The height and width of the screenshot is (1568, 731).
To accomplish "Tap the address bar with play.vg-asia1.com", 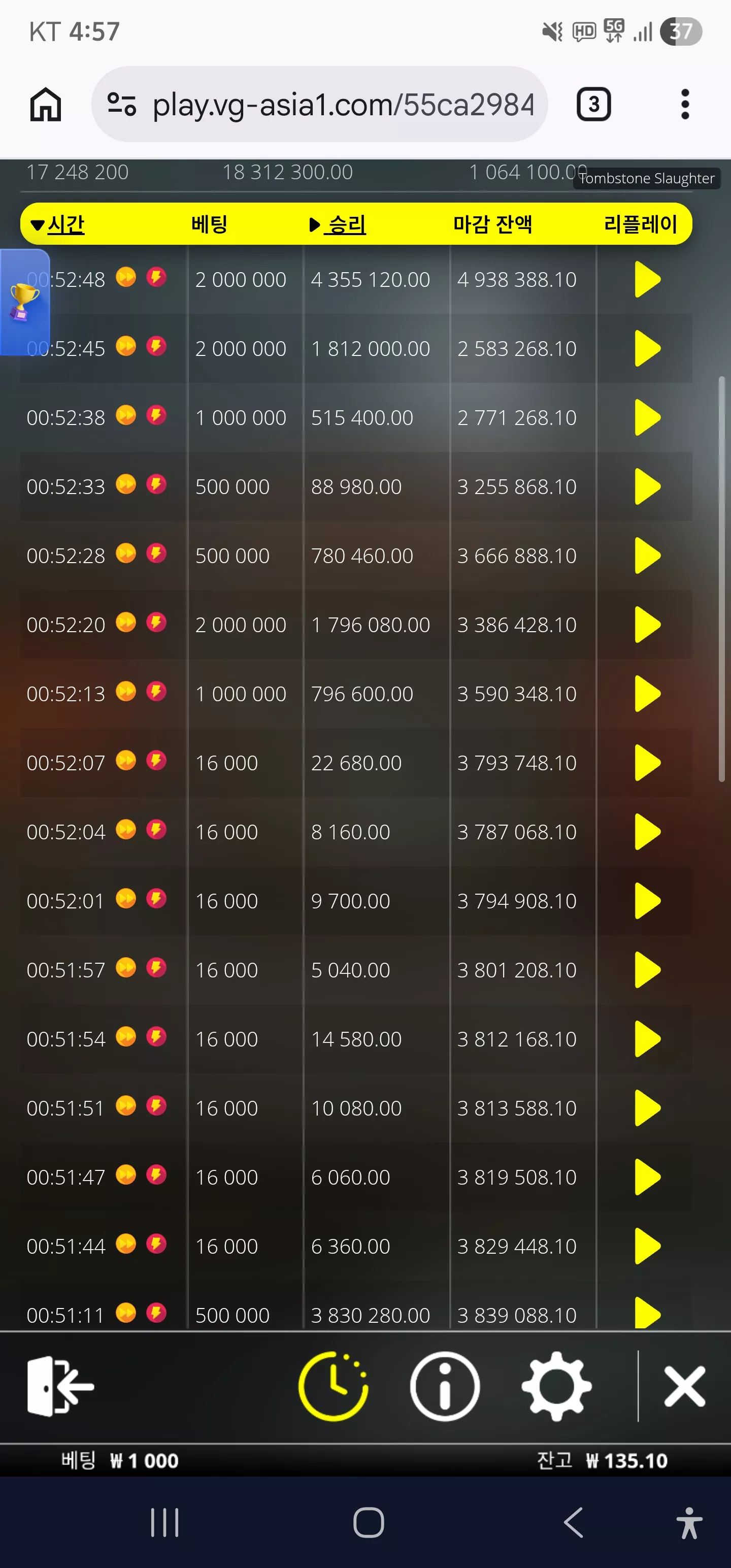I will point(319,104).
